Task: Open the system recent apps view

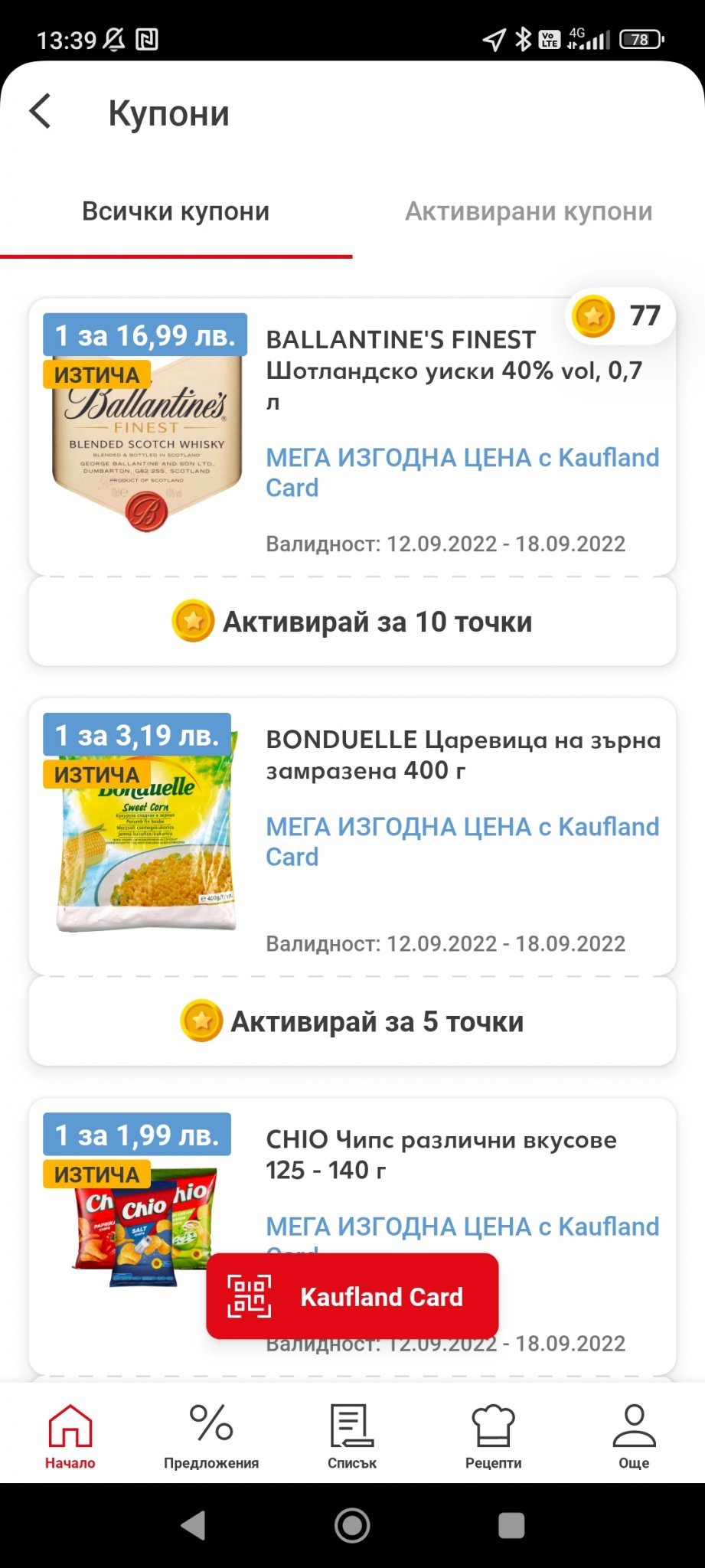Action: pyautogui.click(x=511, y=1525)
